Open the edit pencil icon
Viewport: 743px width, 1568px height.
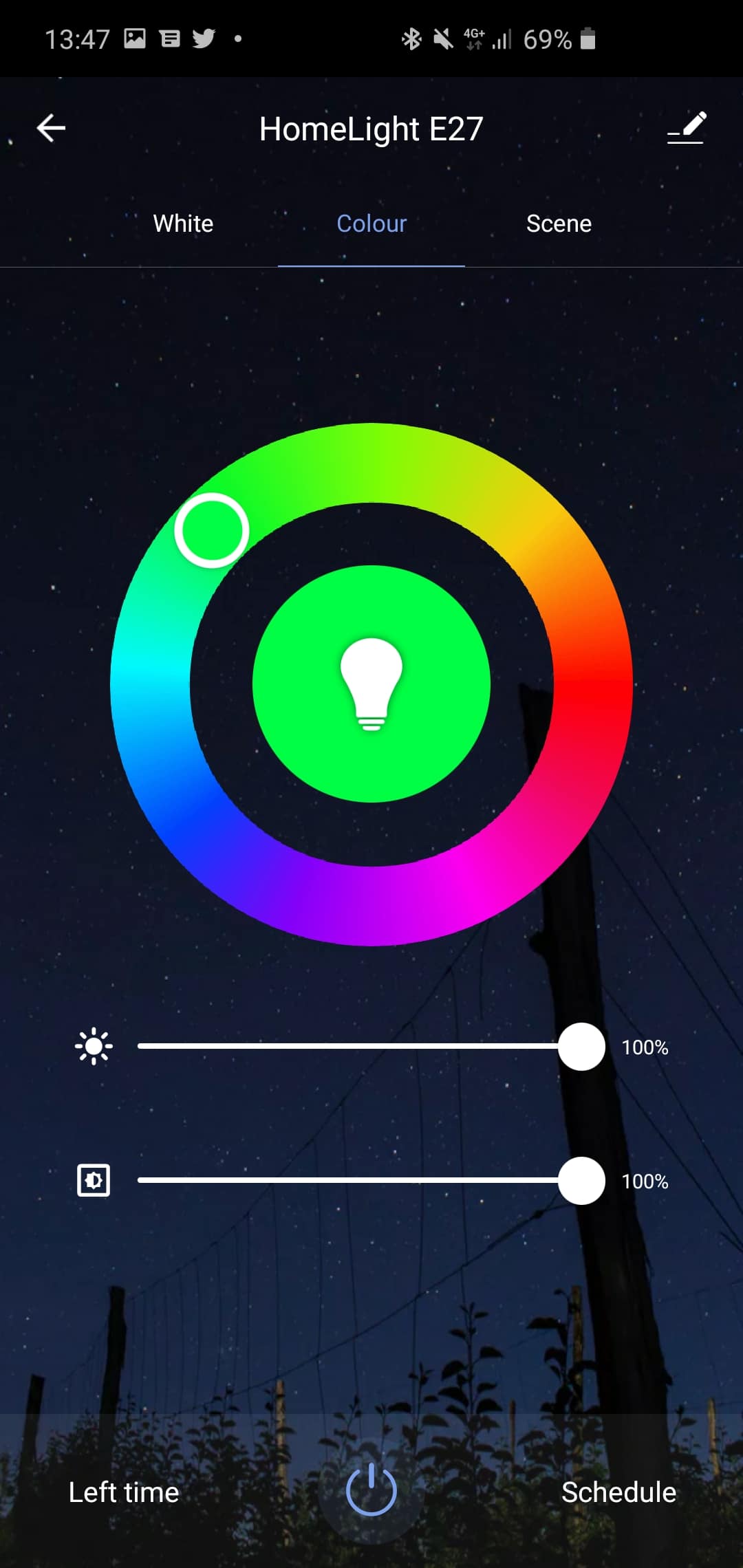pos(687,128)
